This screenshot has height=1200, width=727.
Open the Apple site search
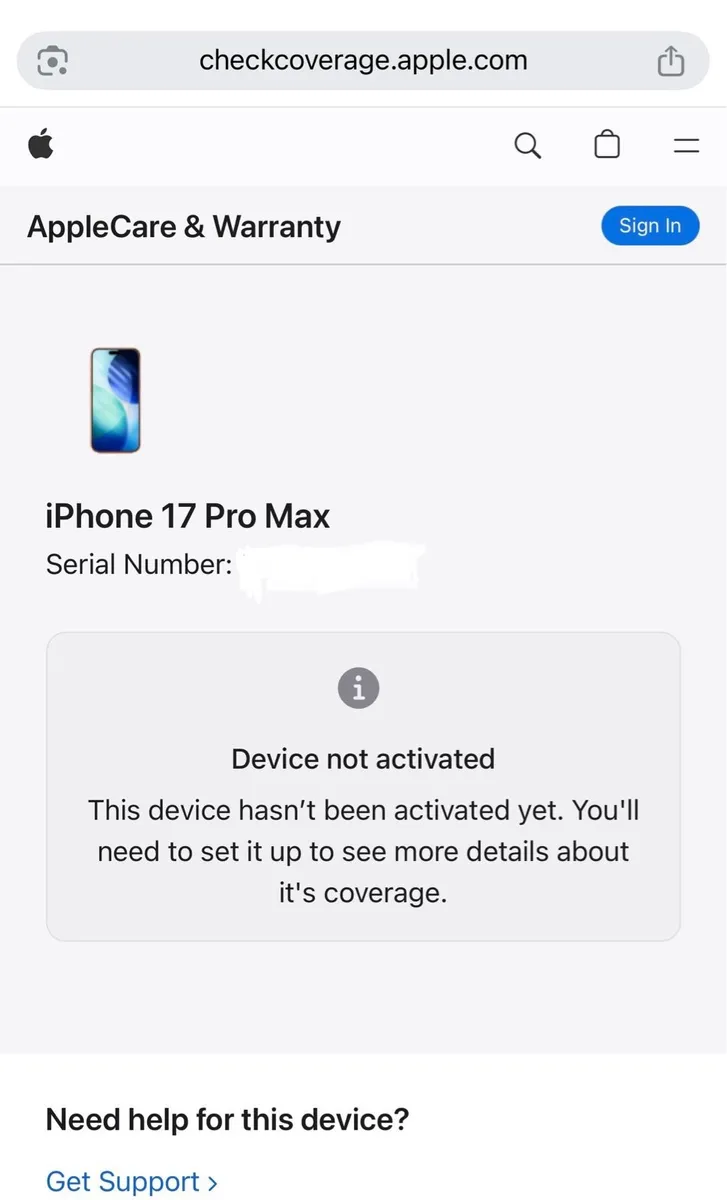click(x=527, y=146)
